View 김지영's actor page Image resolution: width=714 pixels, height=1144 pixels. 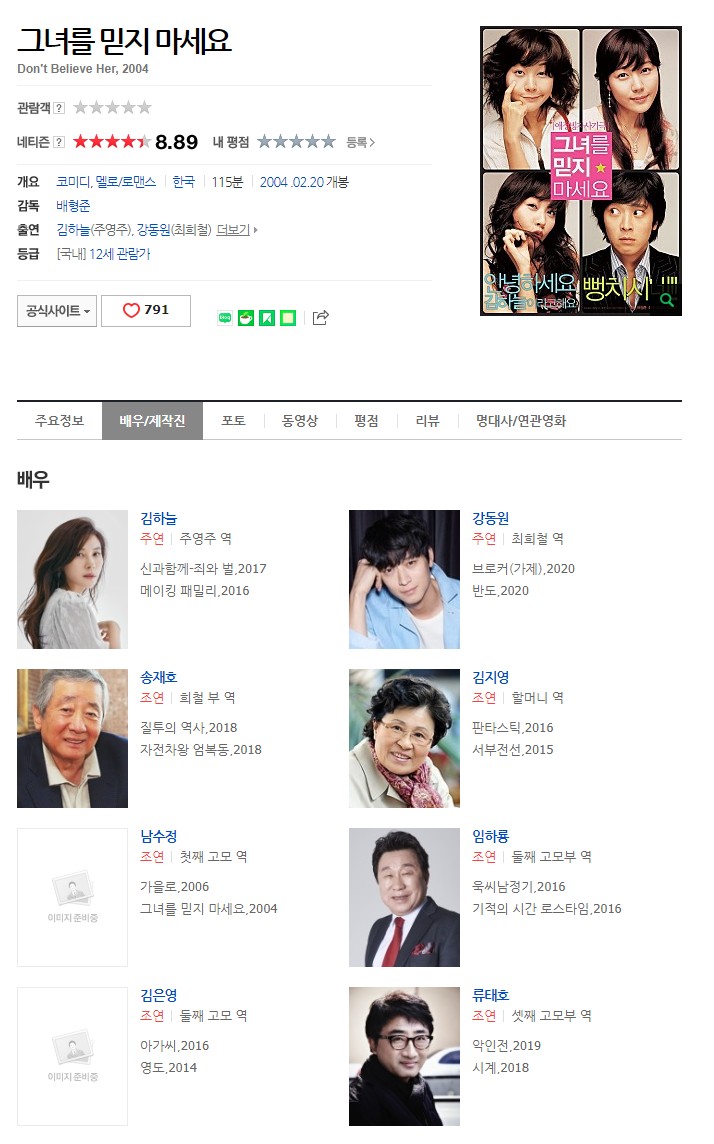(490, 677)
